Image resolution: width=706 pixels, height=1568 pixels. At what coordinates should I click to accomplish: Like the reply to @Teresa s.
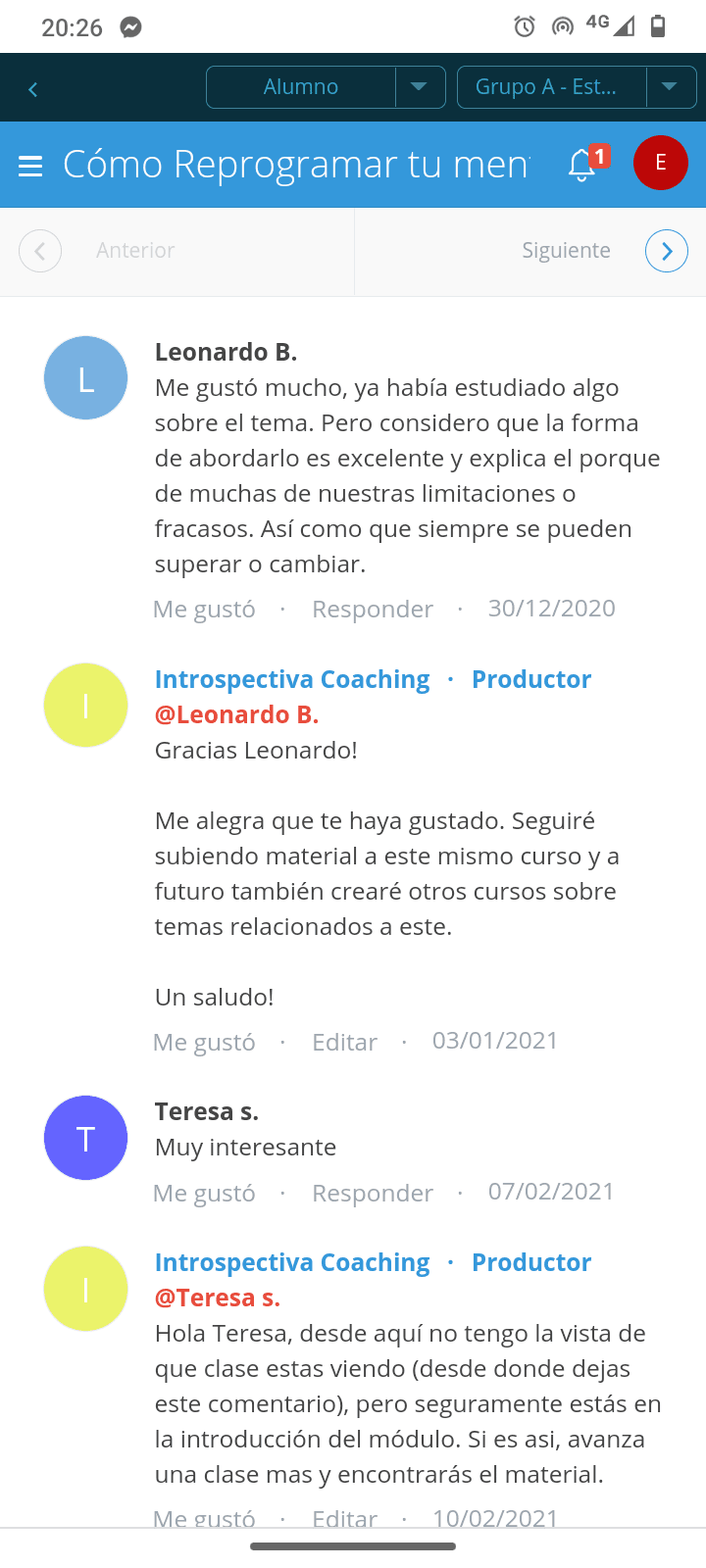coord(204,1518)
